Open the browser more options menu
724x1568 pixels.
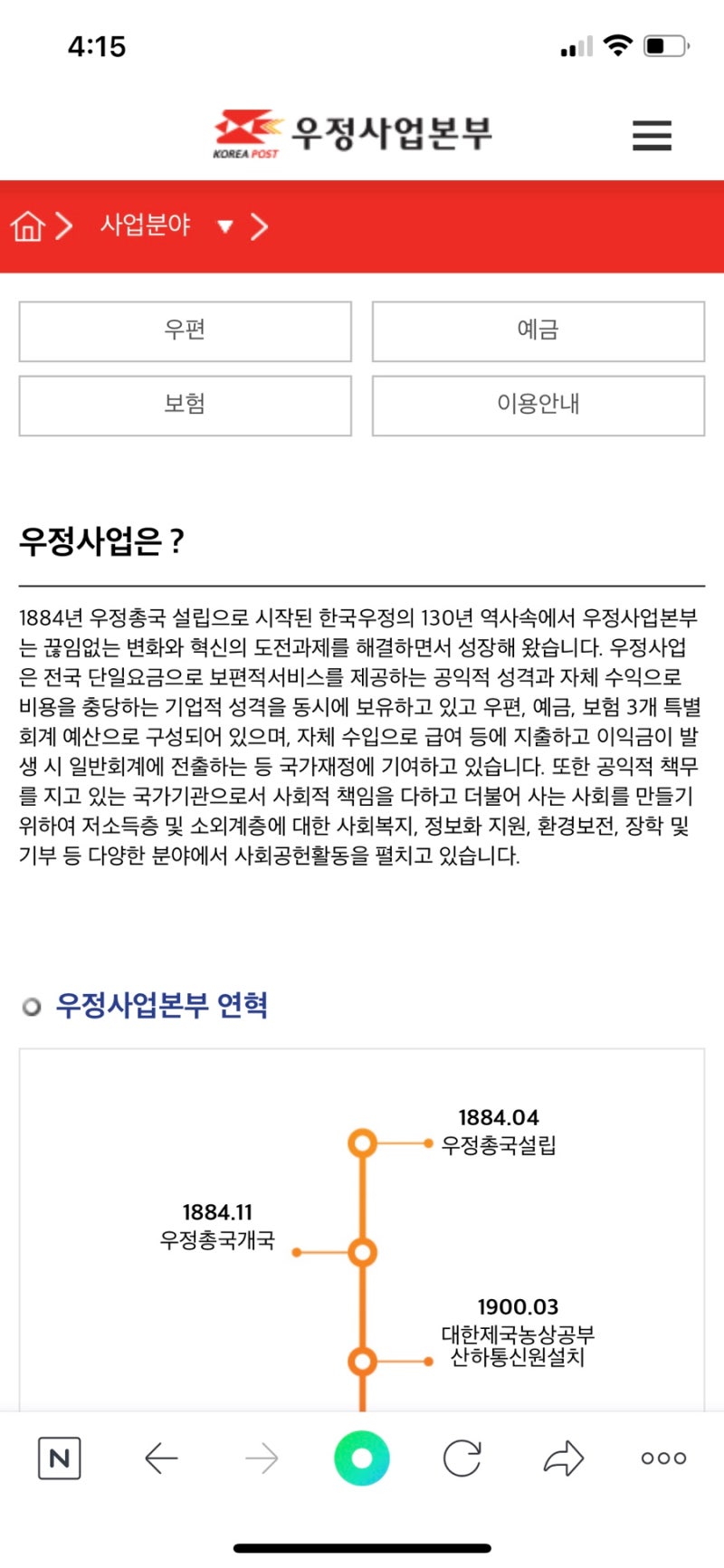point(663,1458)
